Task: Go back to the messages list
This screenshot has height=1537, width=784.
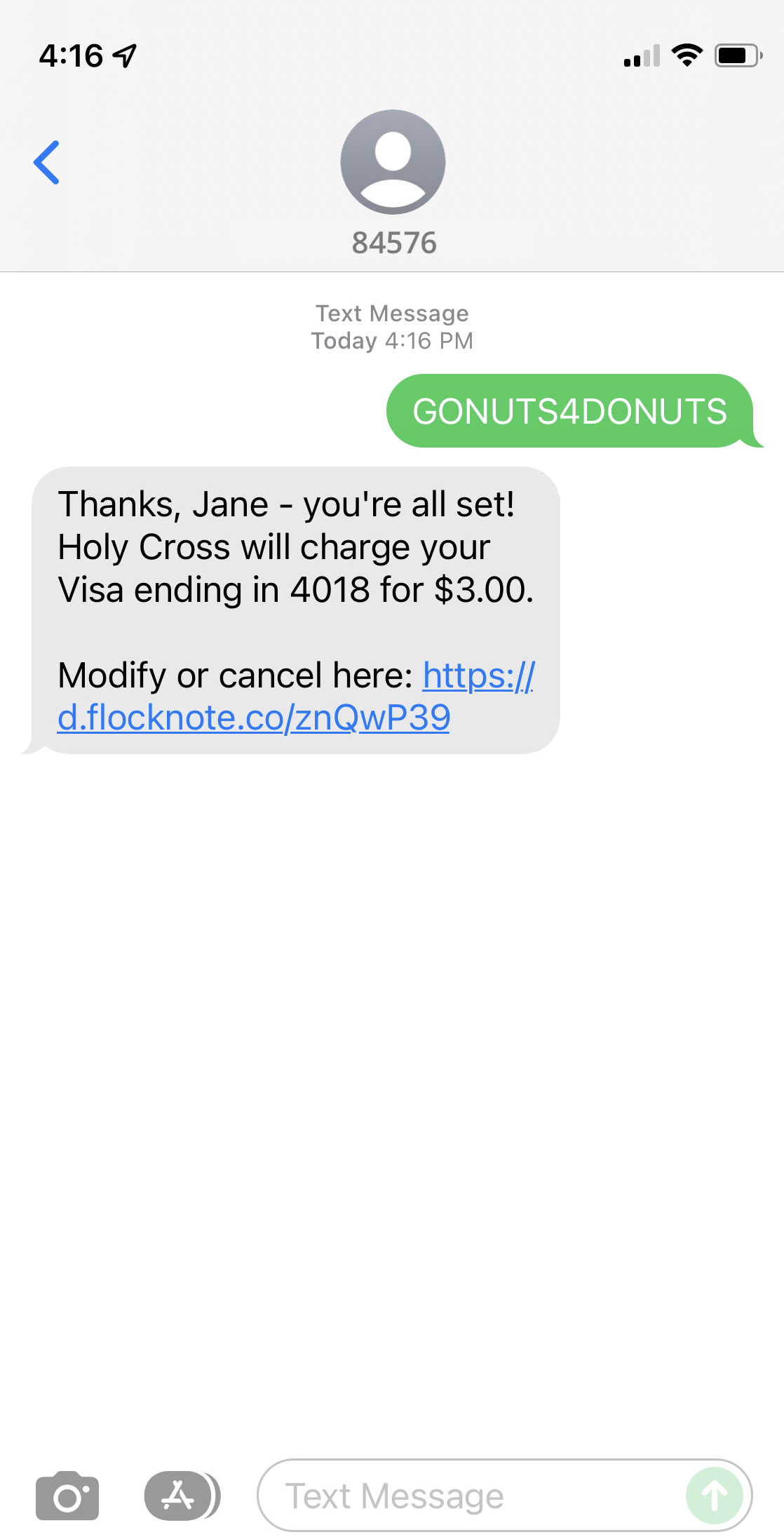Action: (47, 162)
